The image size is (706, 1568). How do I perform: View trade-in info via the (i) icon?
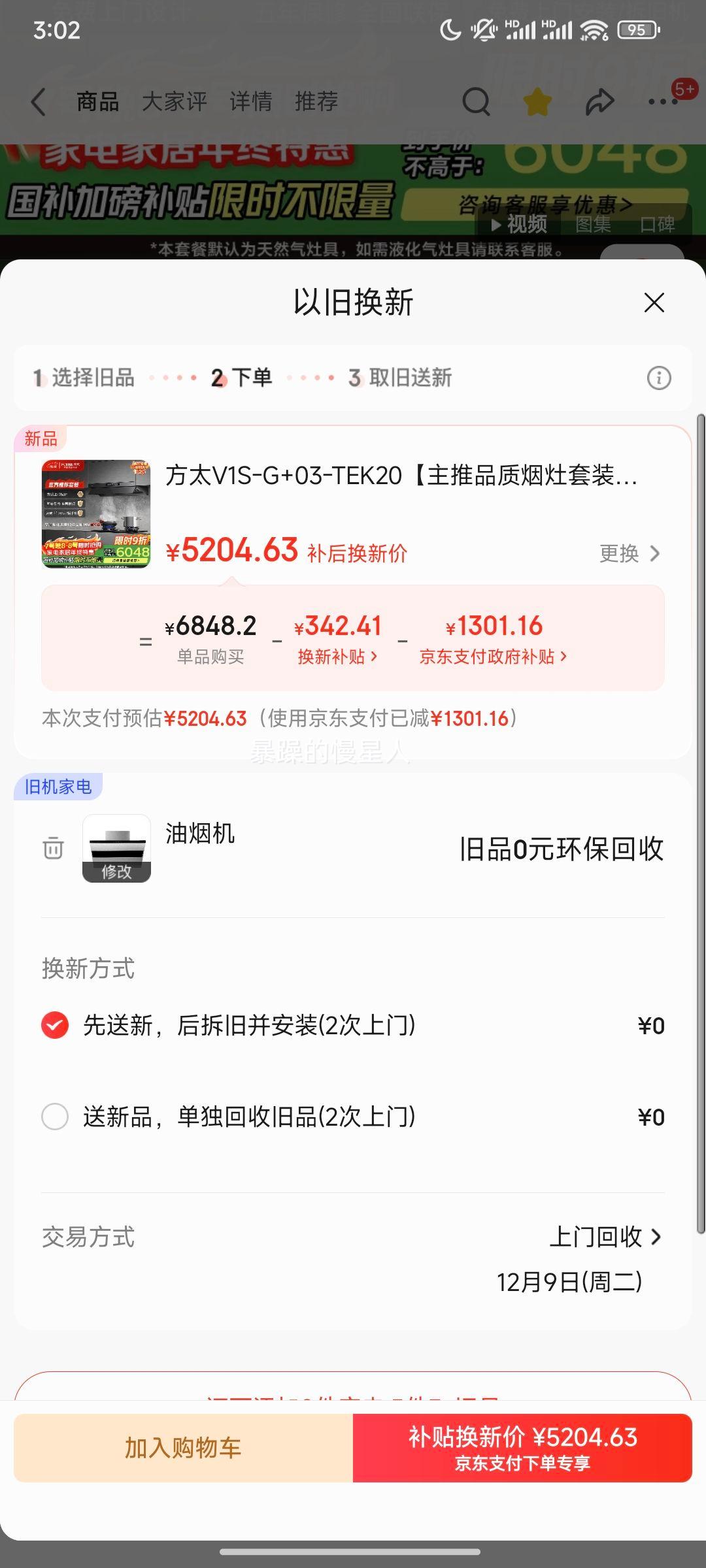pos(659,377)
